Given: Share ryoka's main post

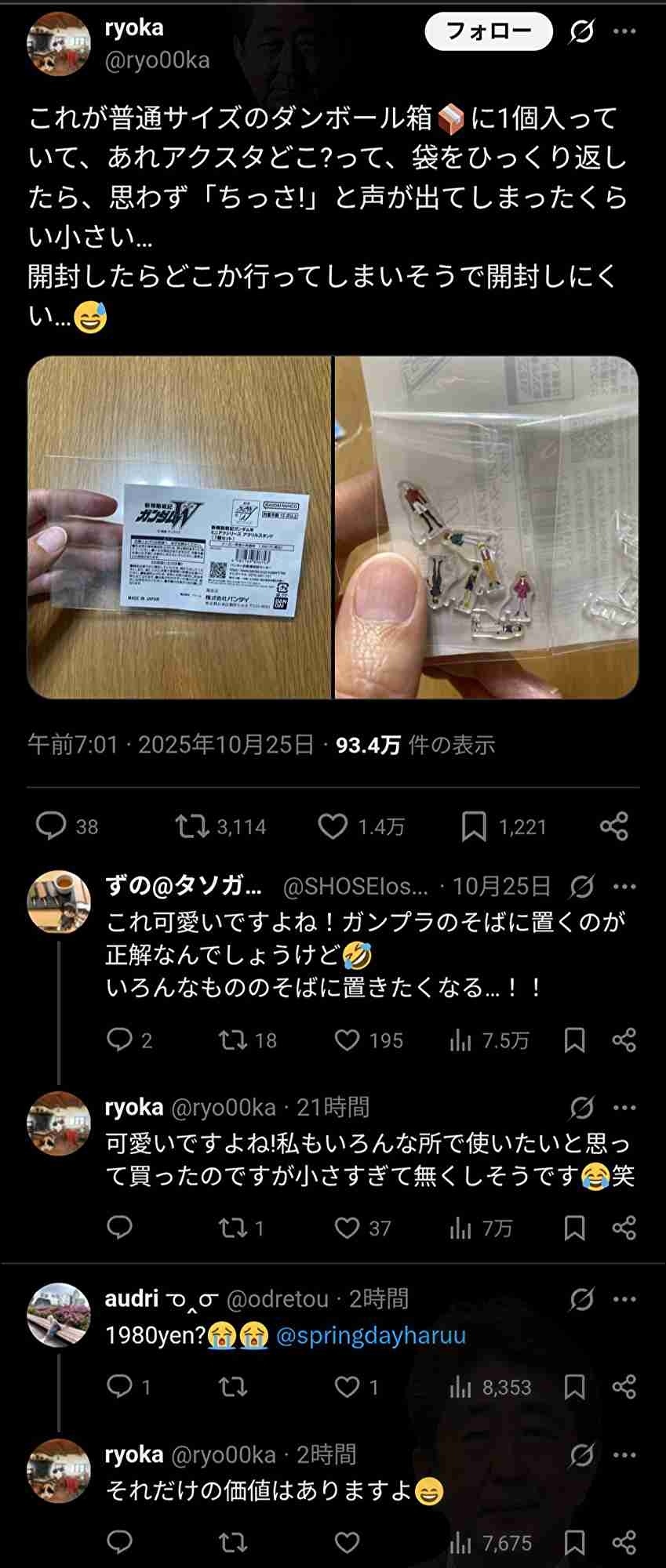Looking at the screenshot, I should [613, 826].
